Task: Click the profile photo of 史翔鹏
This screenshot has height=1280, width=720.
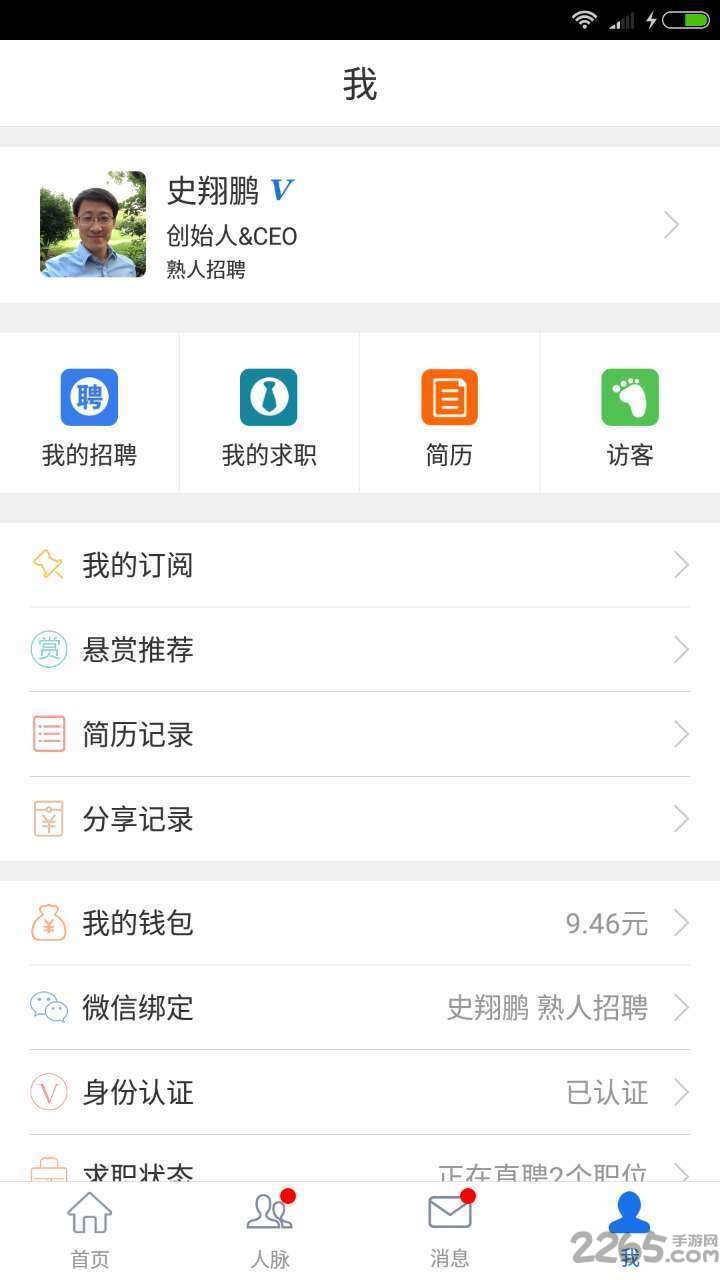Action: [92, 224]
